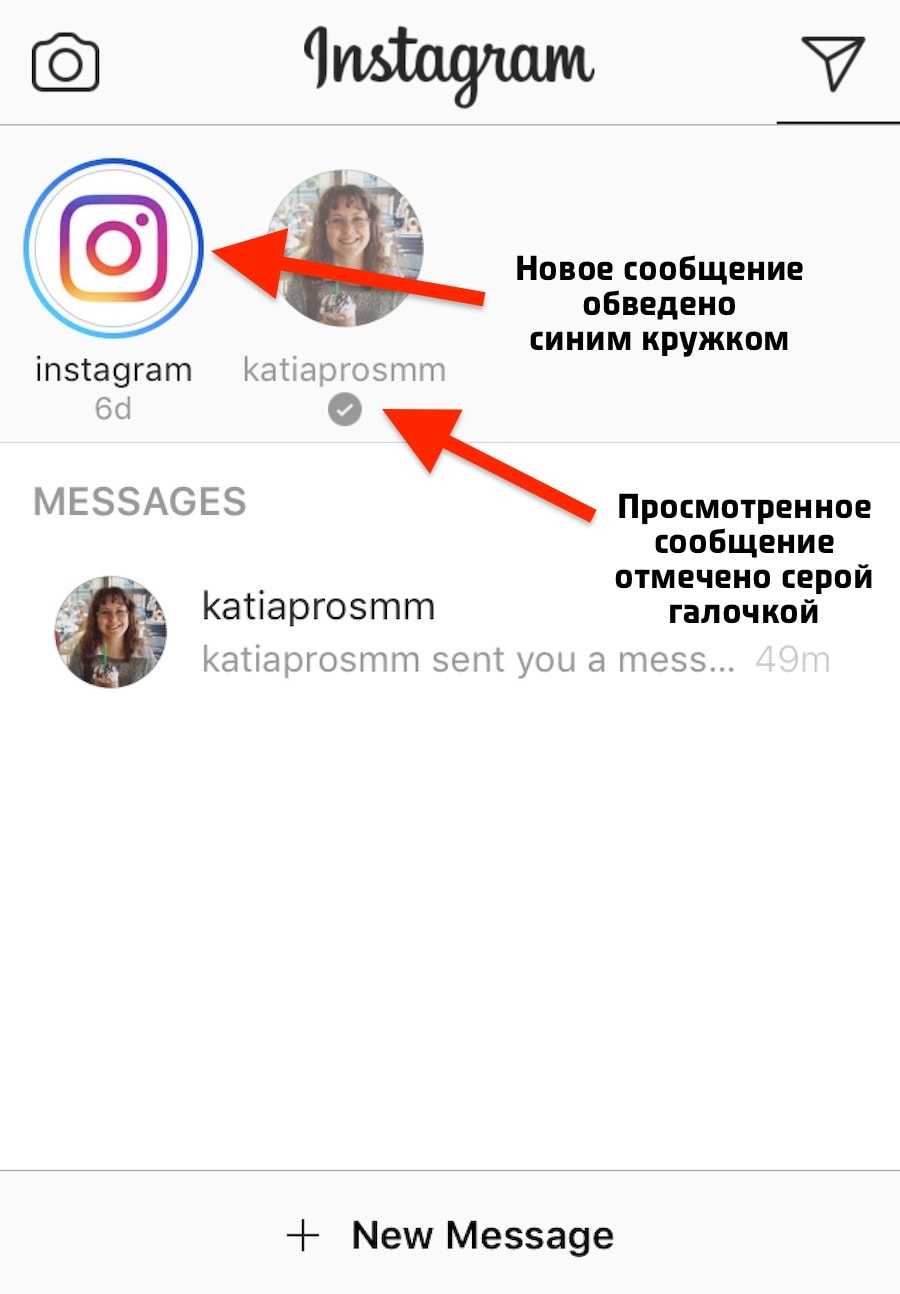Start a New Message
The height and width of the screenshot is (1294, 900).
450,1235
